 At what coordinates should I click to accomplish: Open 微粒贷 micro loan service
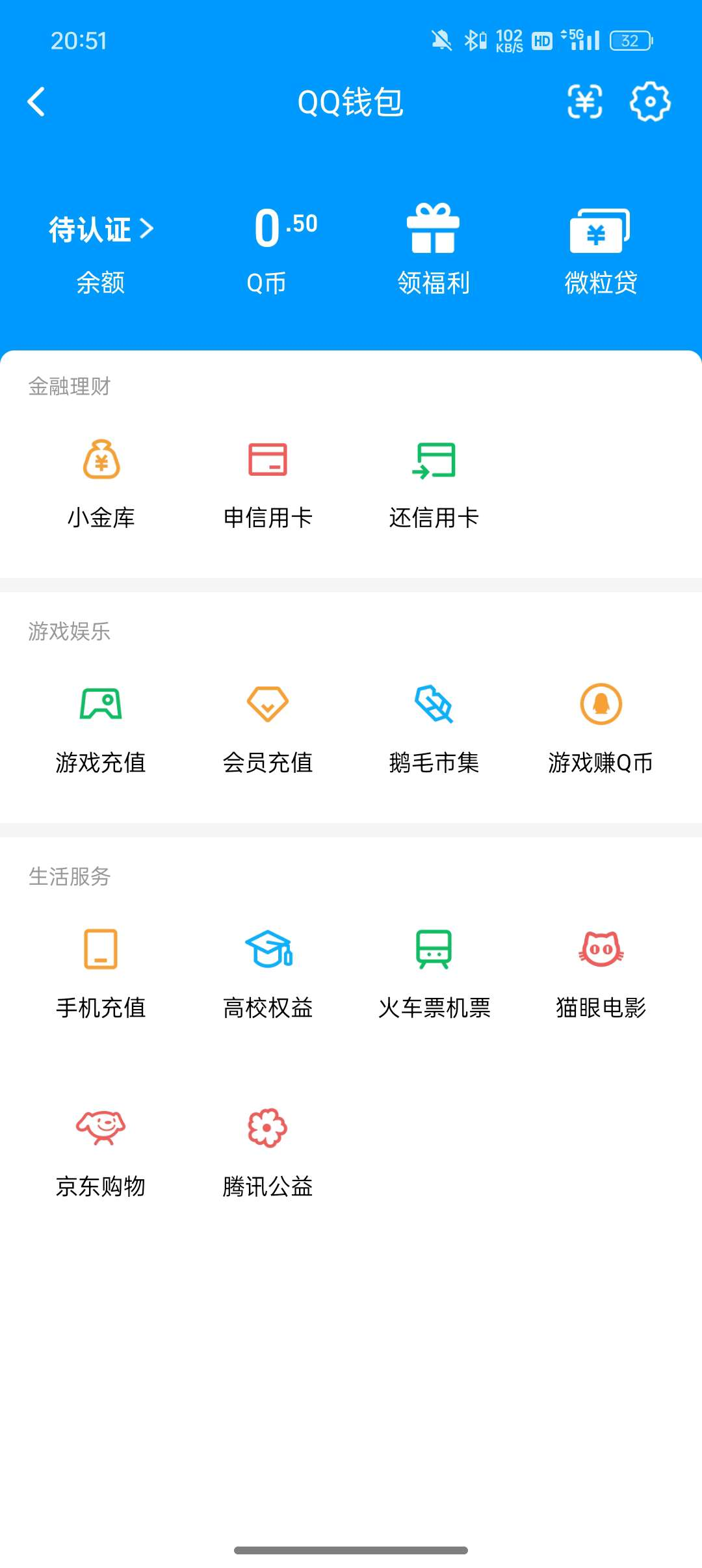tap(599, 247)
